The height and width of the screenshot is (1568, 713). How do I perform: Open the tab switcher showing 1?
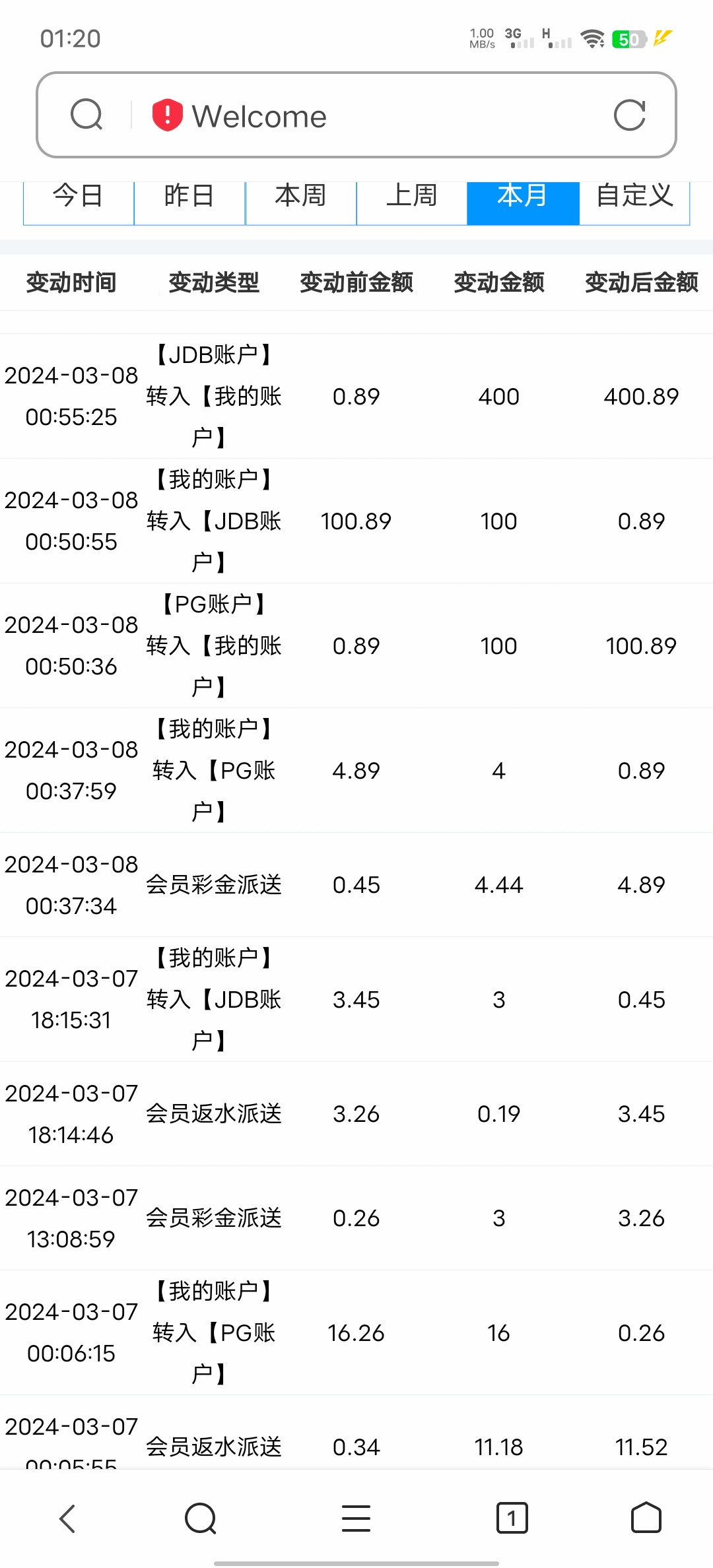click(512, 1518)
